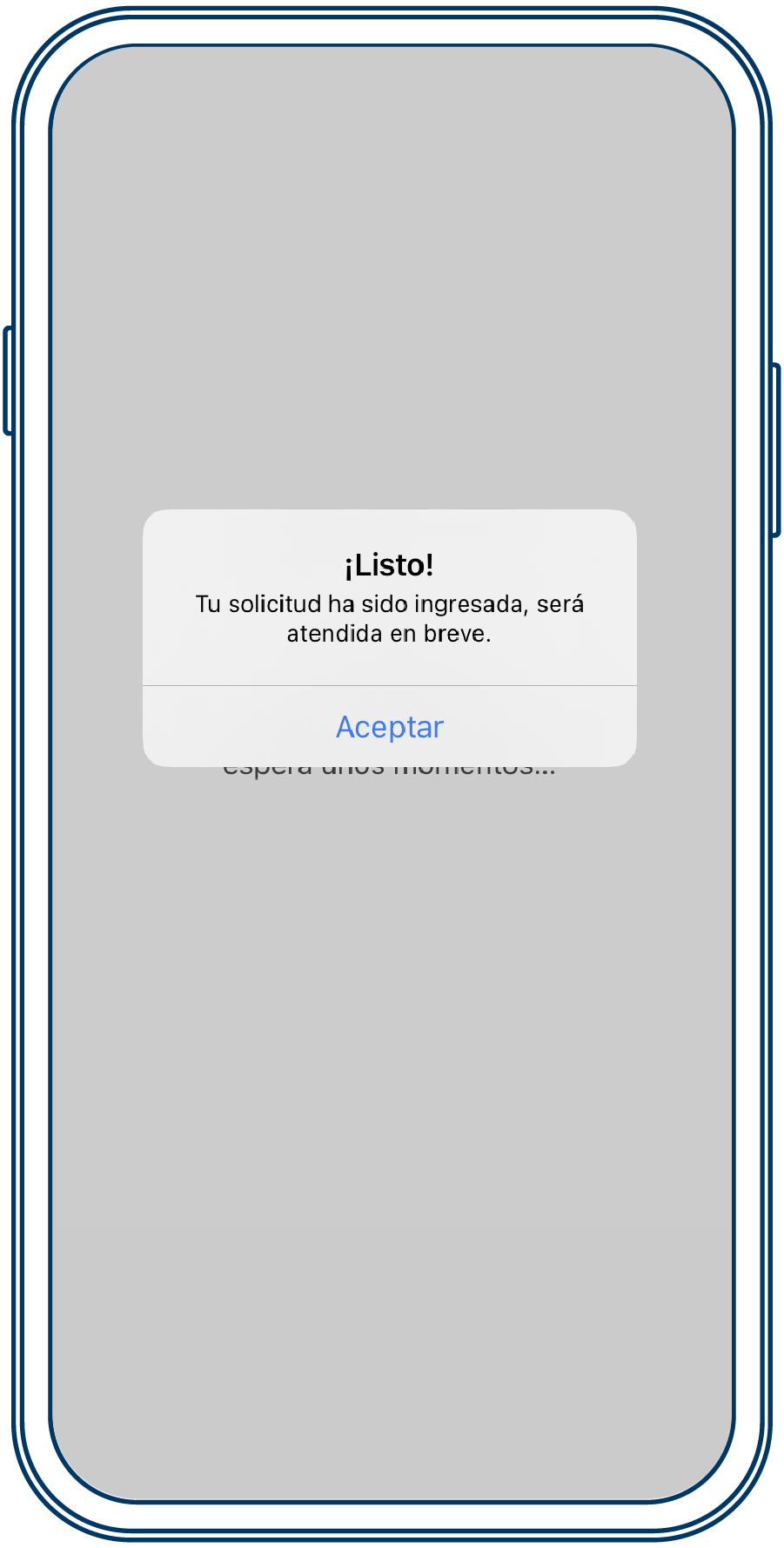The height and width of the screenshot is (1548, 784).
Task: Tap Aceptar to dismiss the ¡Listo! alert
Action: (x=389, y=727)
